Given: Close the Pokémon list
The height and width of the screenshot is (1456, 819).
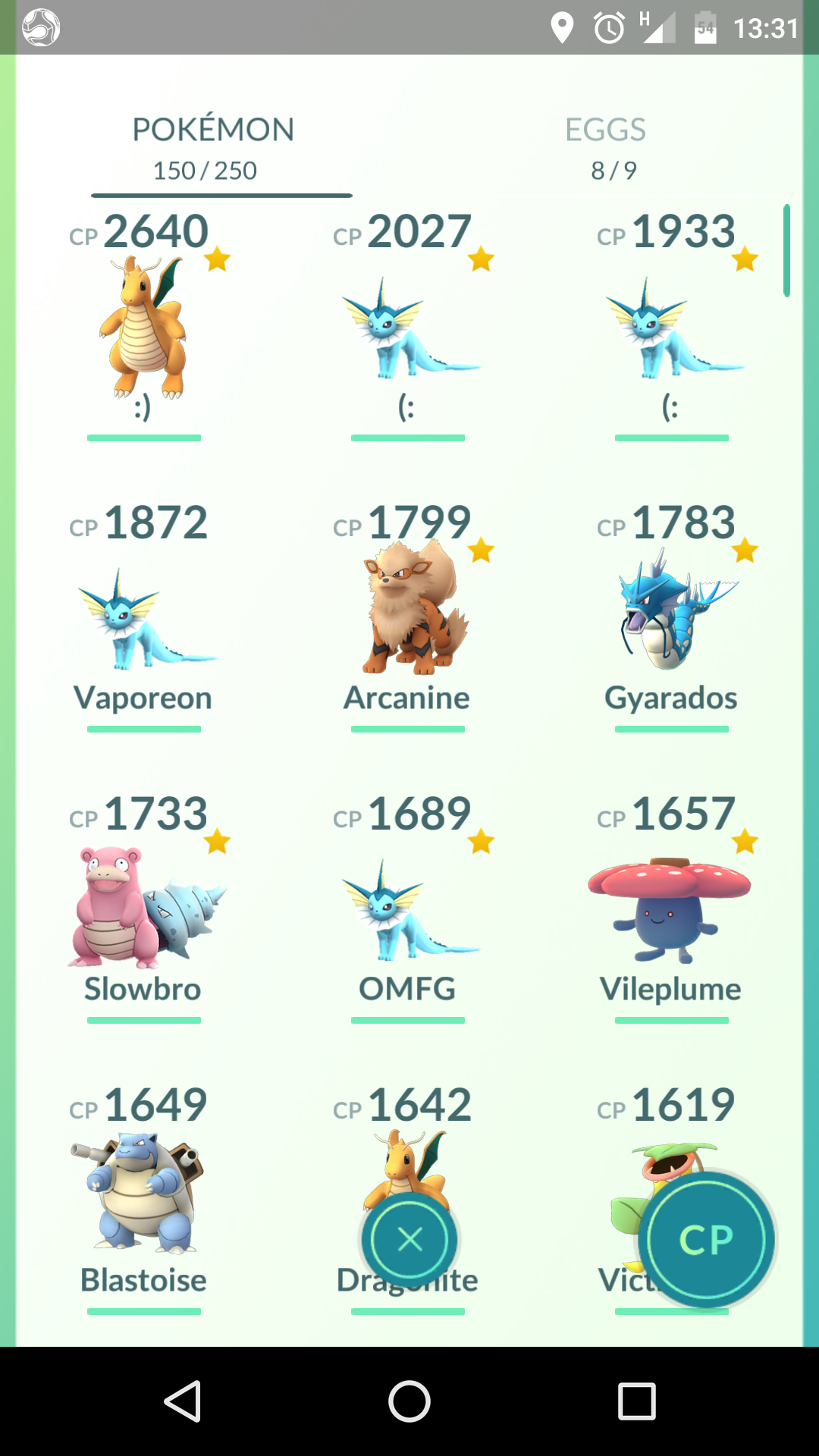Looking at the screenshot, I should click(x=409, y=1240).
